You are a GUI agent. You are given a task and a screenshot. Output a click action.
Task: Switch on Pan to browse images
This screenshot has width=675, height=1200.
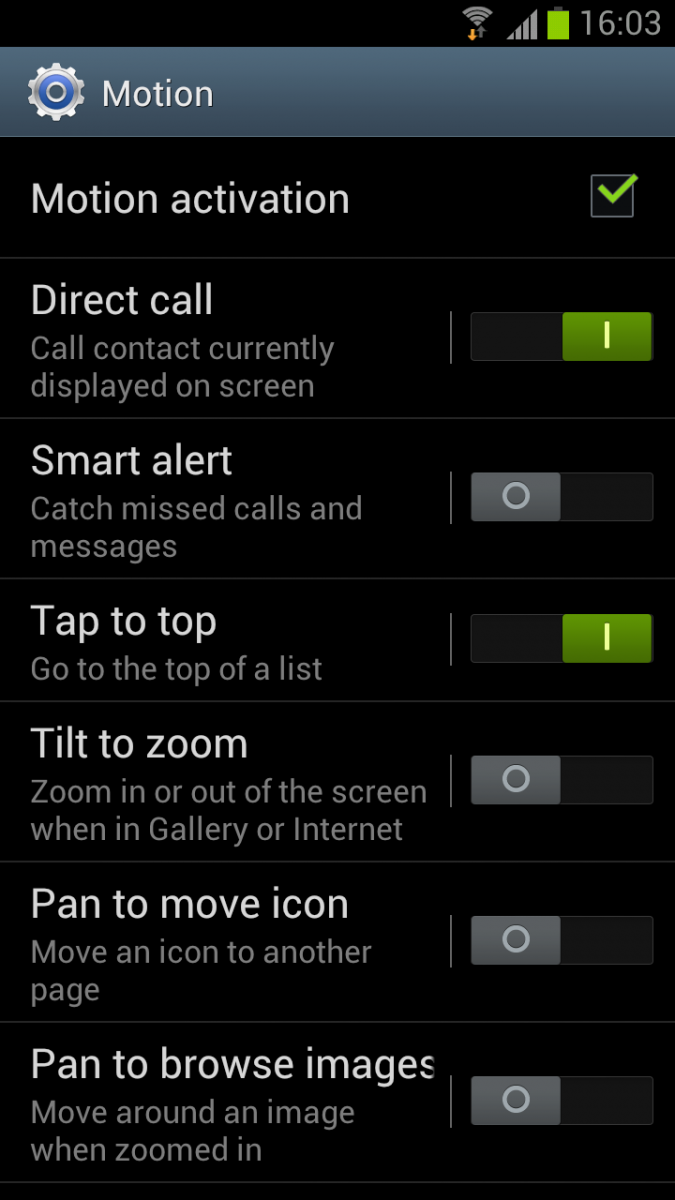coord(561,1100)
